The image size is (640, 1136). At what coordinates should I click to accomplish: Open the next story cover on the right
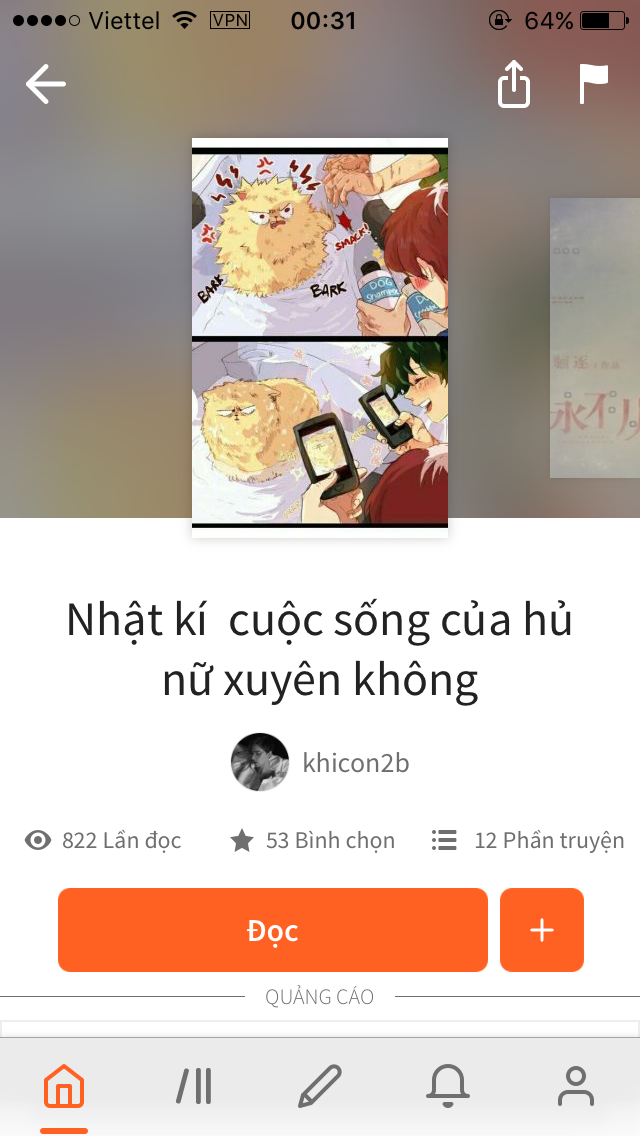(595, 338)
